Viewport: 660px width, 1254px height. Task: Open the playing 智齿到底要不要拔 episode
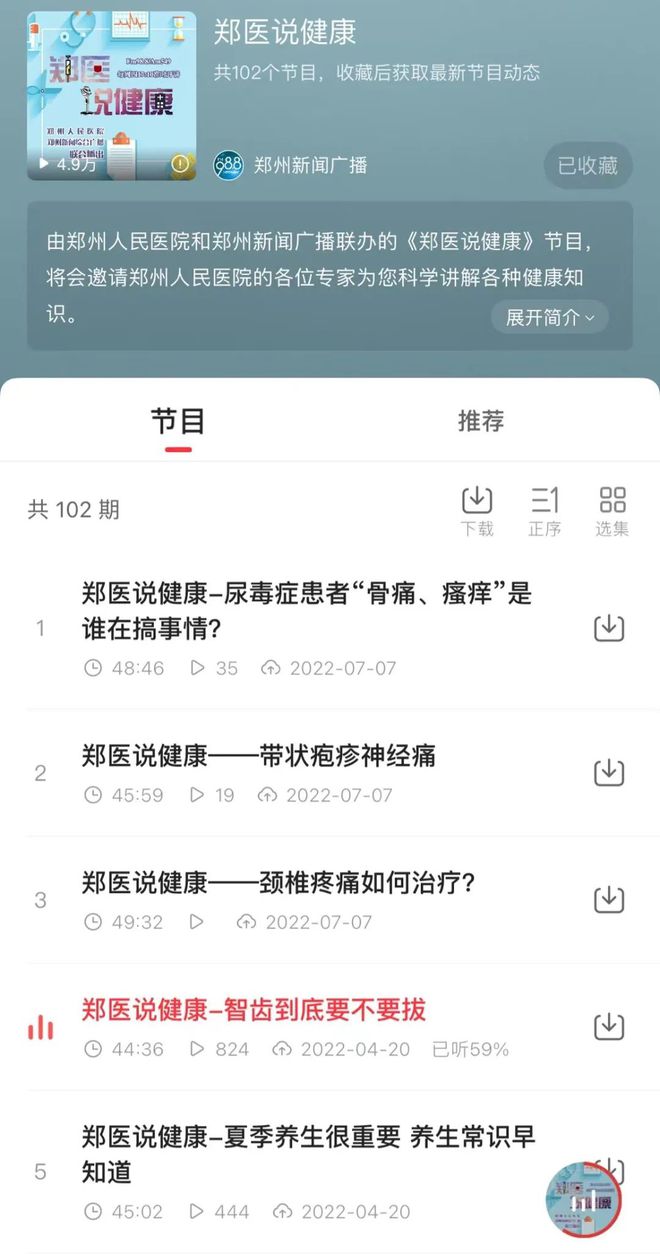[x=254, y=1010]
